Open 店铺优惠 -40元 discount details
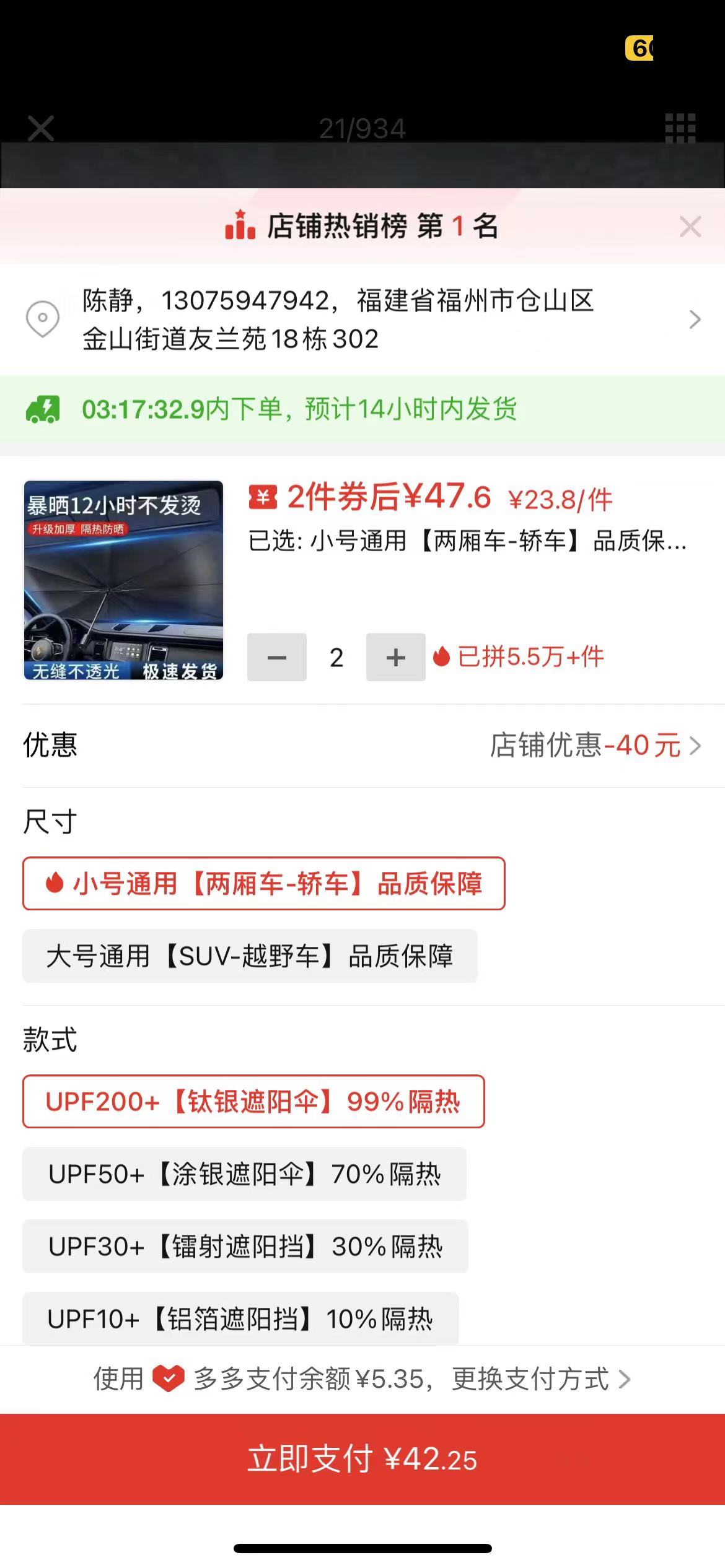725x1568 pixels. pyautogui.click(x=595, y=745)
